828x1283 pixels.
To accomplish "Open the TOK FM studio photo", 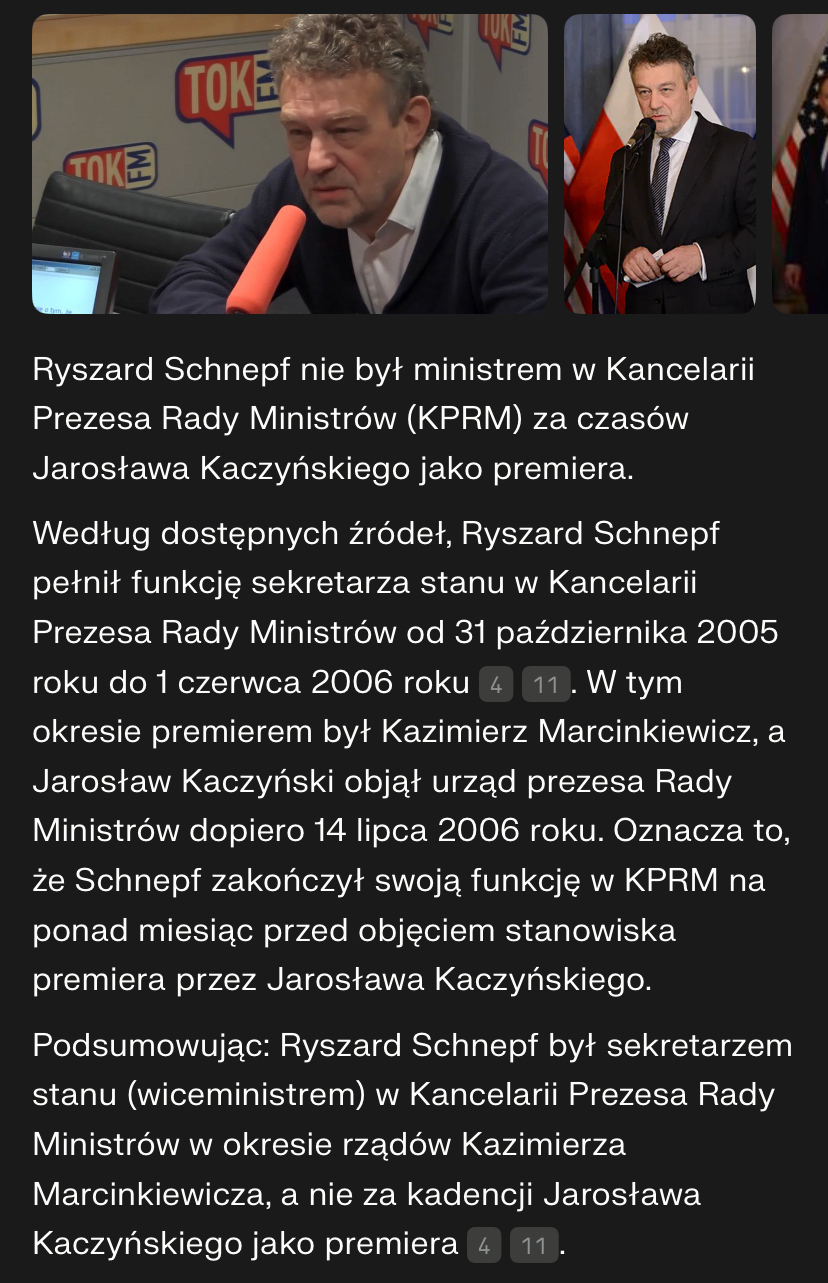I will pyautogui.click(x=290, y=164).
